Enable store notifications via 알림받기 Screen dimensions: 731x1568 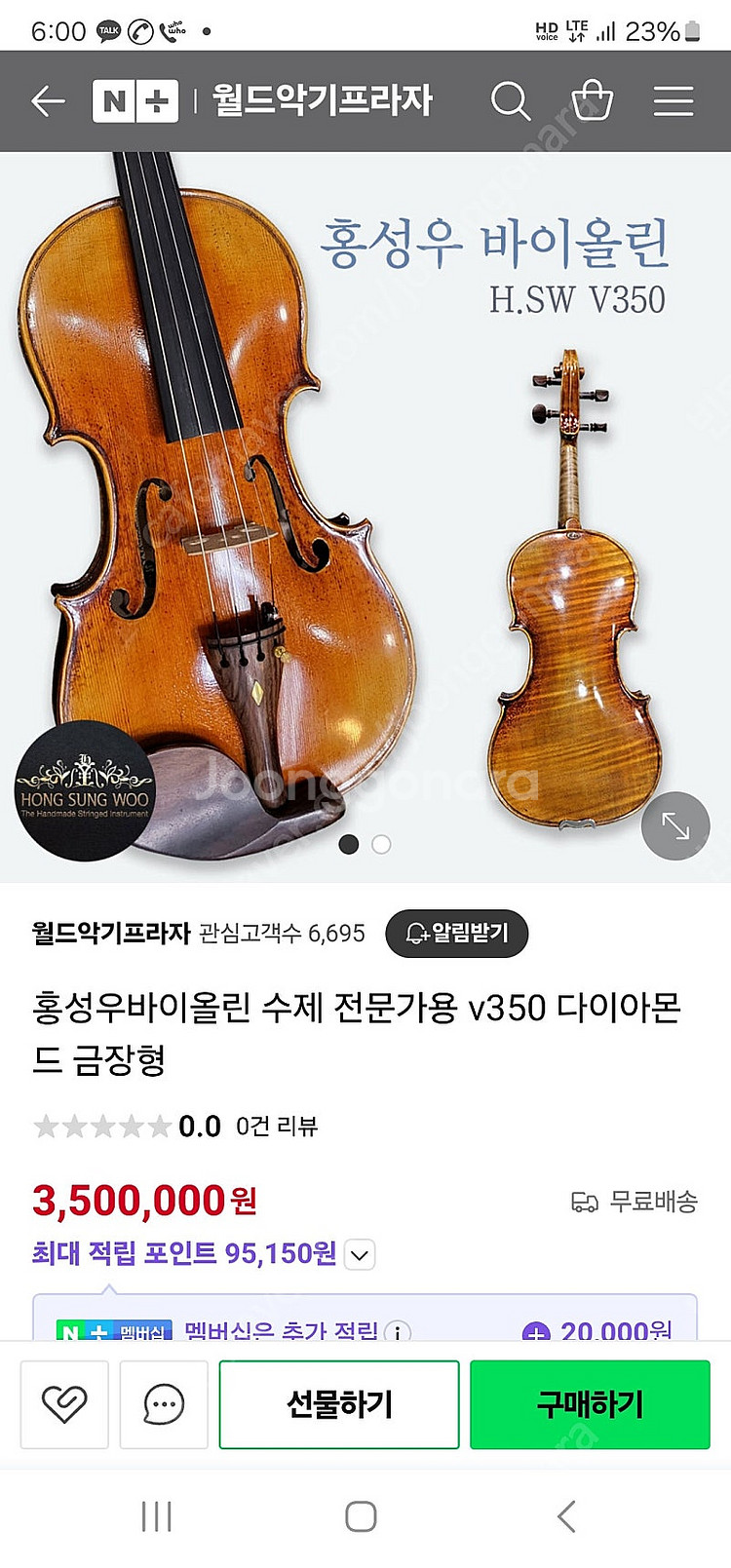(457, 934)
